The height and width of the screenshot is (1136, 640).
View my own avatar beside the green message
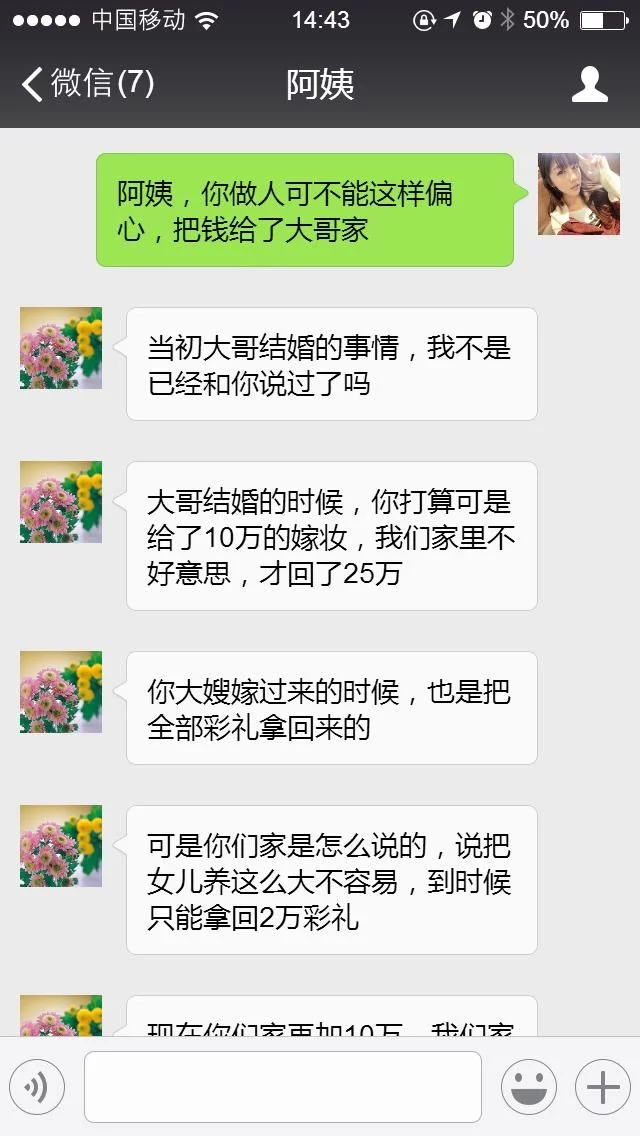[578, 194]
